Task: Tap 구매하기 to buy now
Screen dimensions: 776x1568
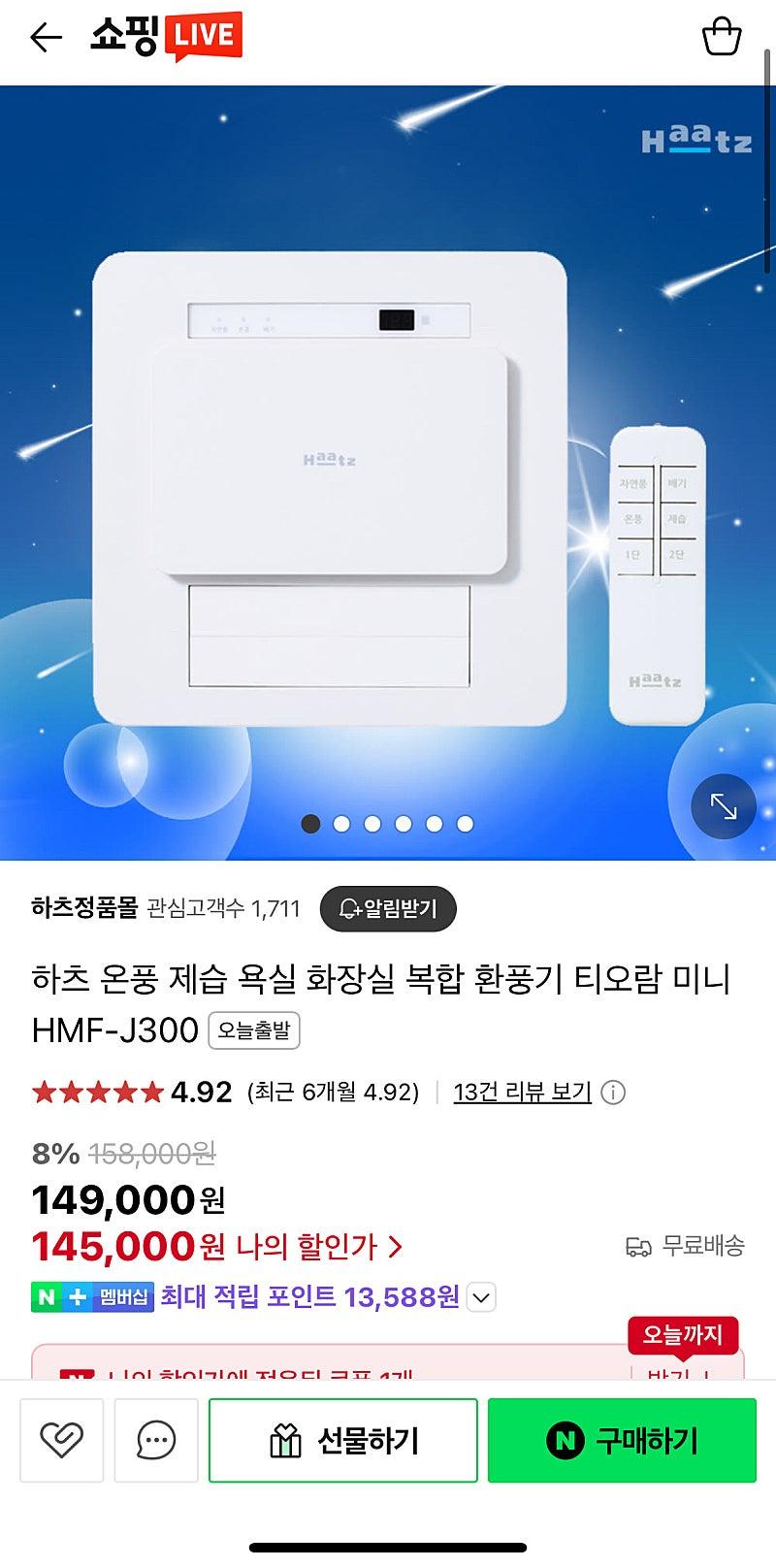Action: [x=622, y=1440]
